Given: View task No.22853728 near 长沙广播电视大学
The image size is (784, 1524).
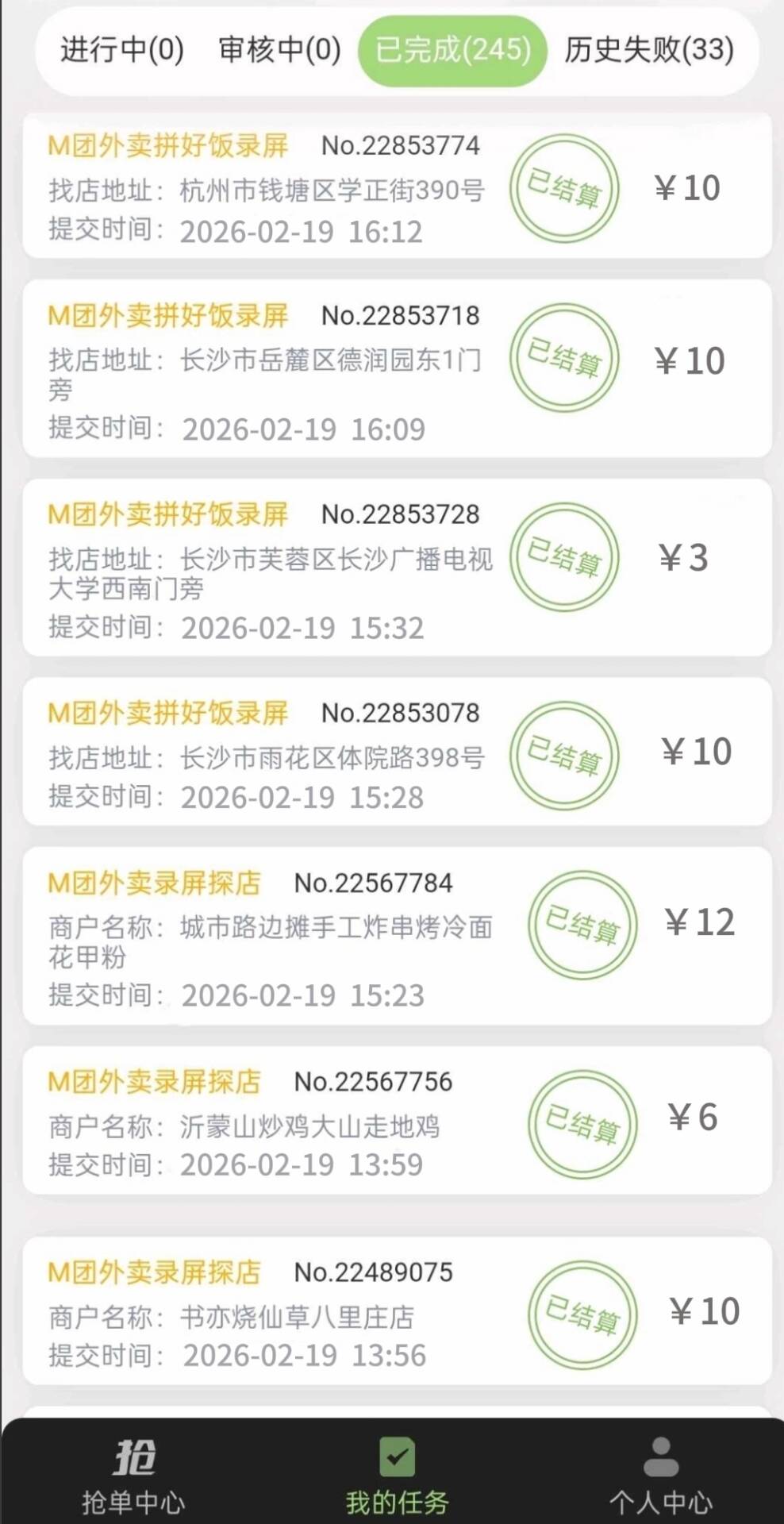Looking at the screenshot, I should (x=397, y=568).
